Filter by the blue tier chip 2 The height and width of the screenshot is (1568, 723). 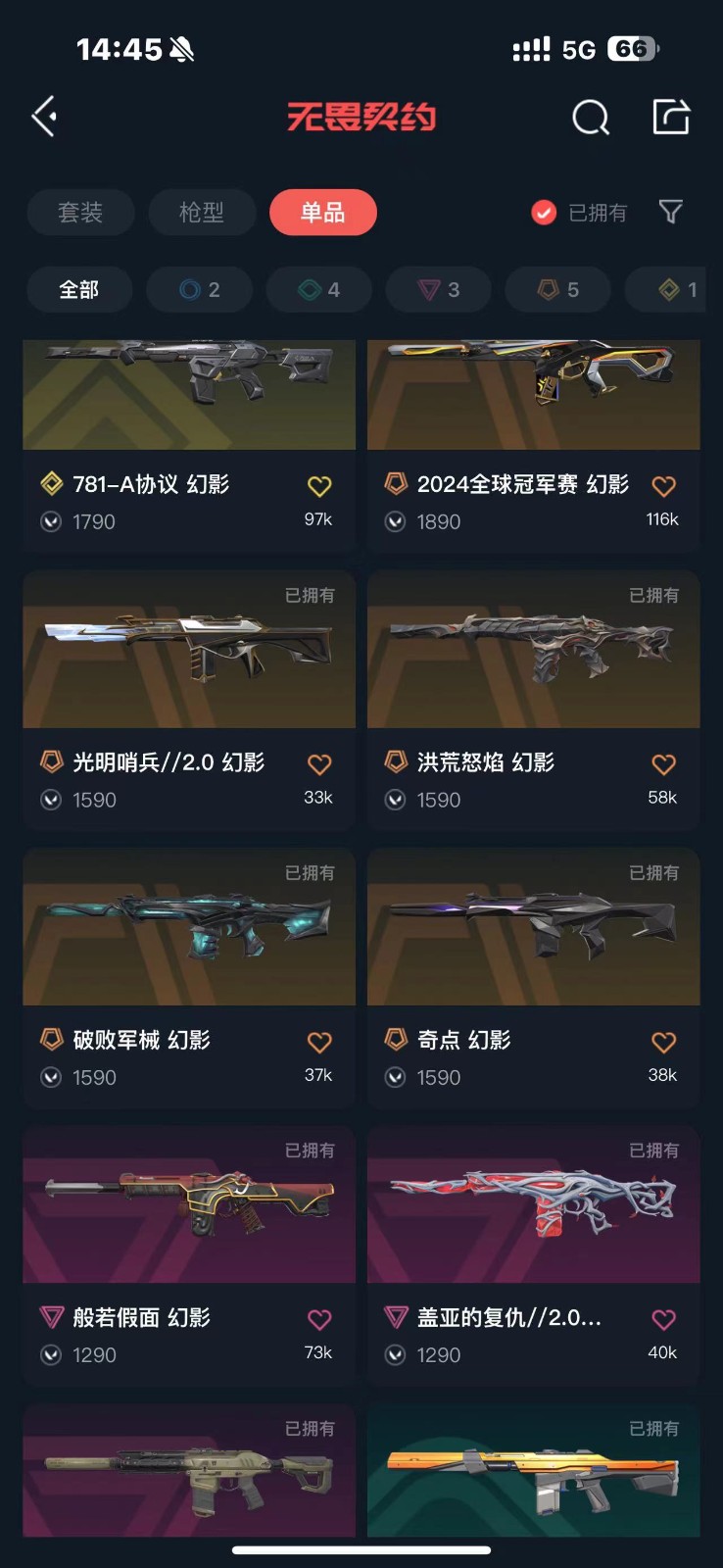[x=199, y=290]
